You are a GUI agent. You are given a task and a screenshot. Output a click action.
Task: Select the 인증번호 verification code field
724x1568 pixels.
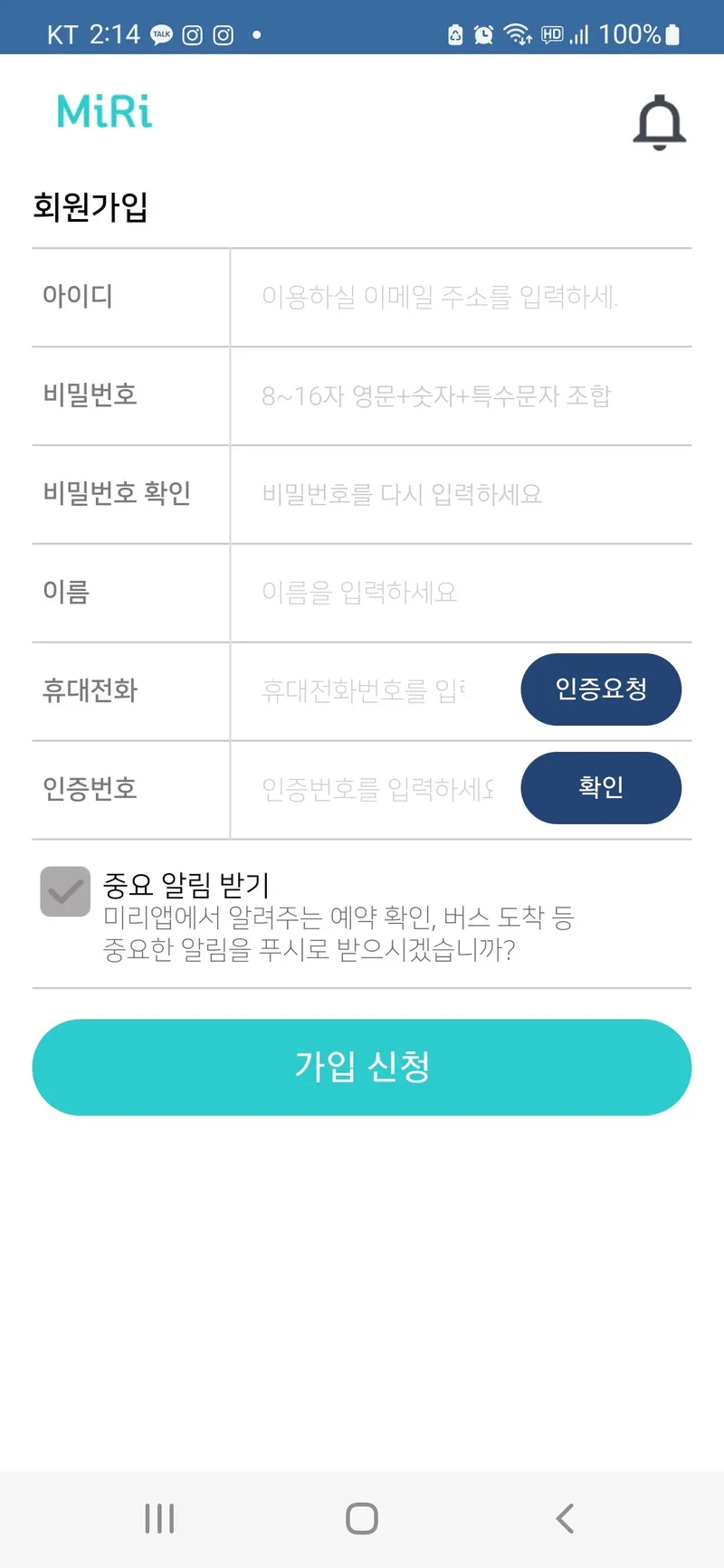tap(375, 790)
